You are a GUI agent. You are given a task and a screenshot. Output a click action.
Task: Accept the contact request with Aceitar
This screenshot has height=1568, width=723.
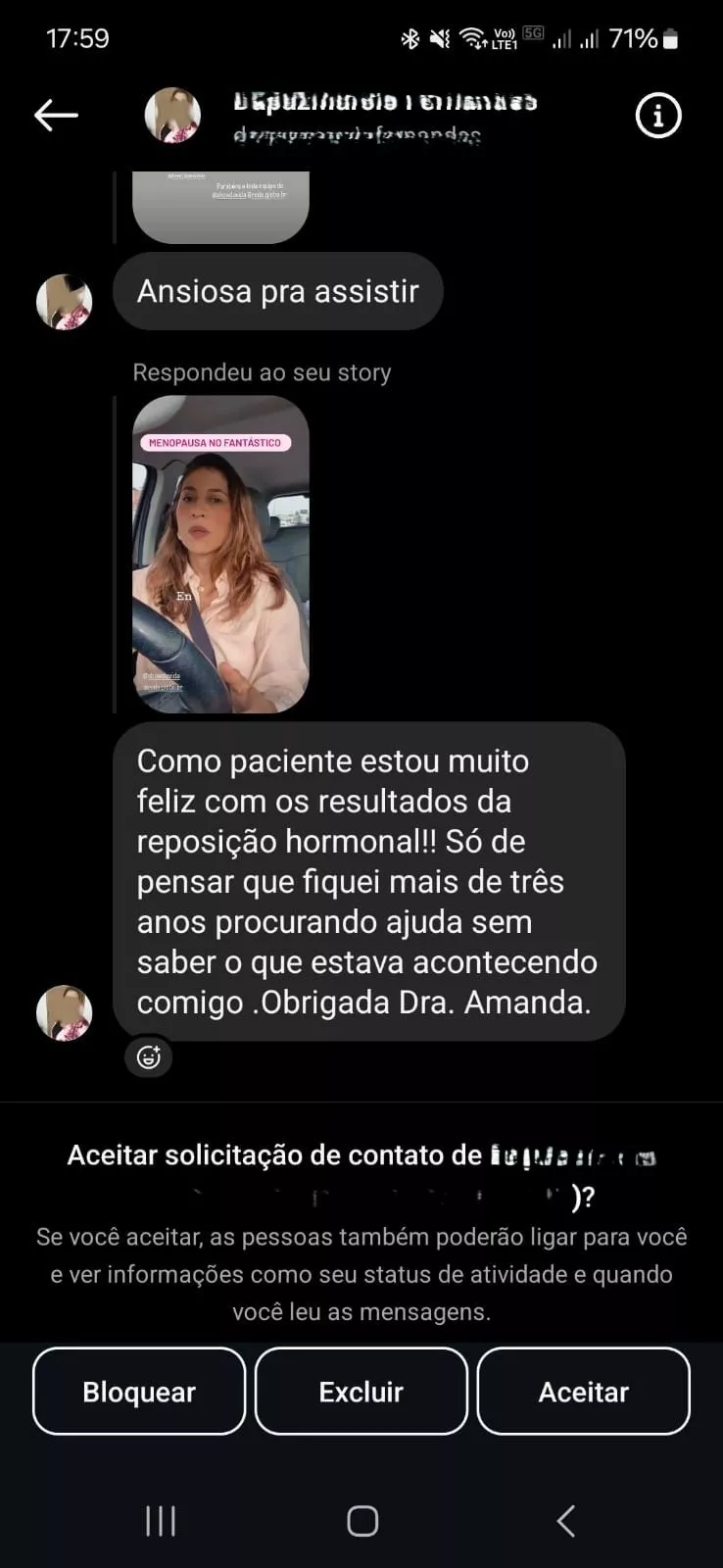[584, 1392]
